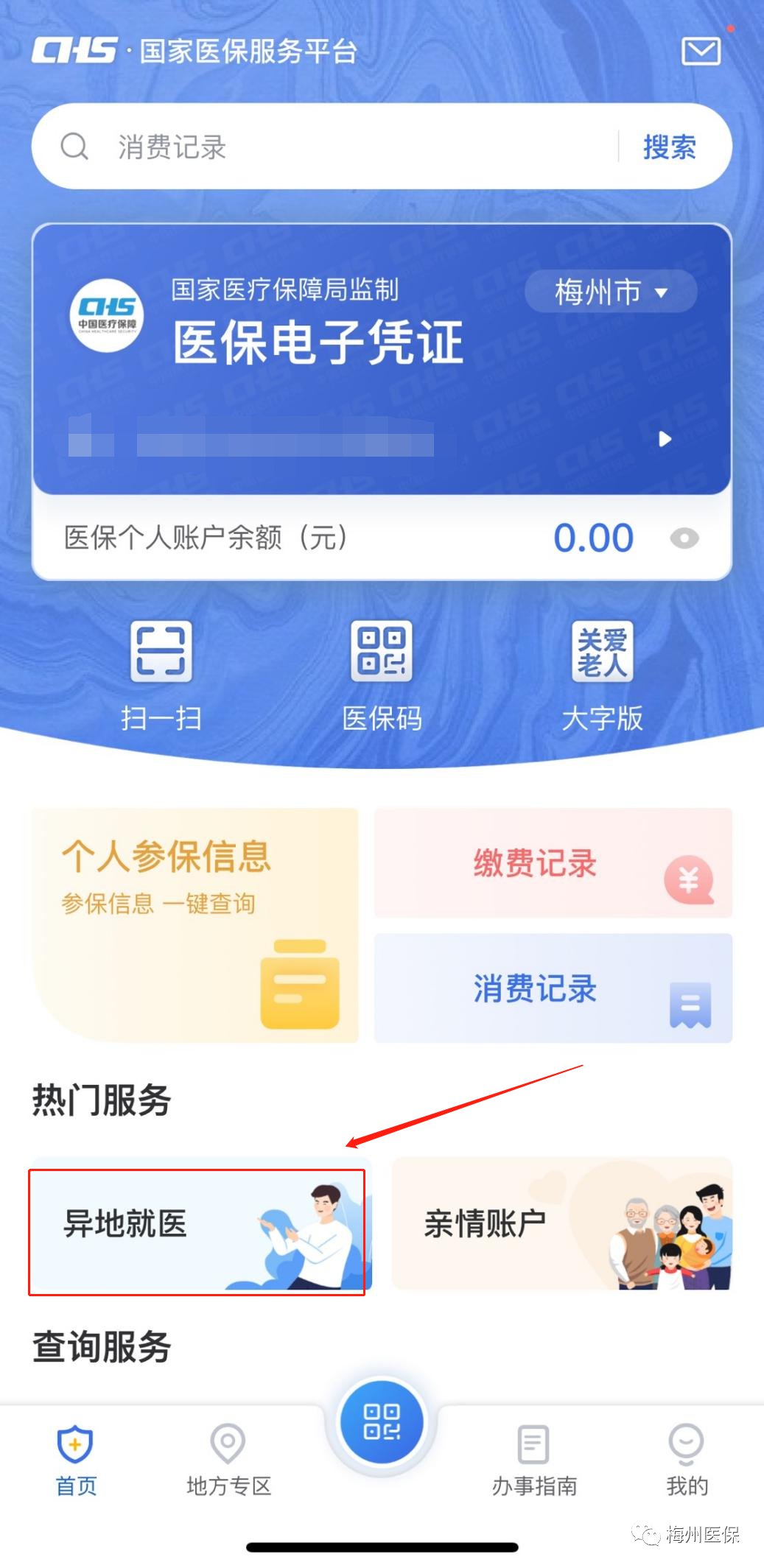Tap the center QR code button
The height and width of the screenshot is (1568, 764).
click(x=382, y=1422)
